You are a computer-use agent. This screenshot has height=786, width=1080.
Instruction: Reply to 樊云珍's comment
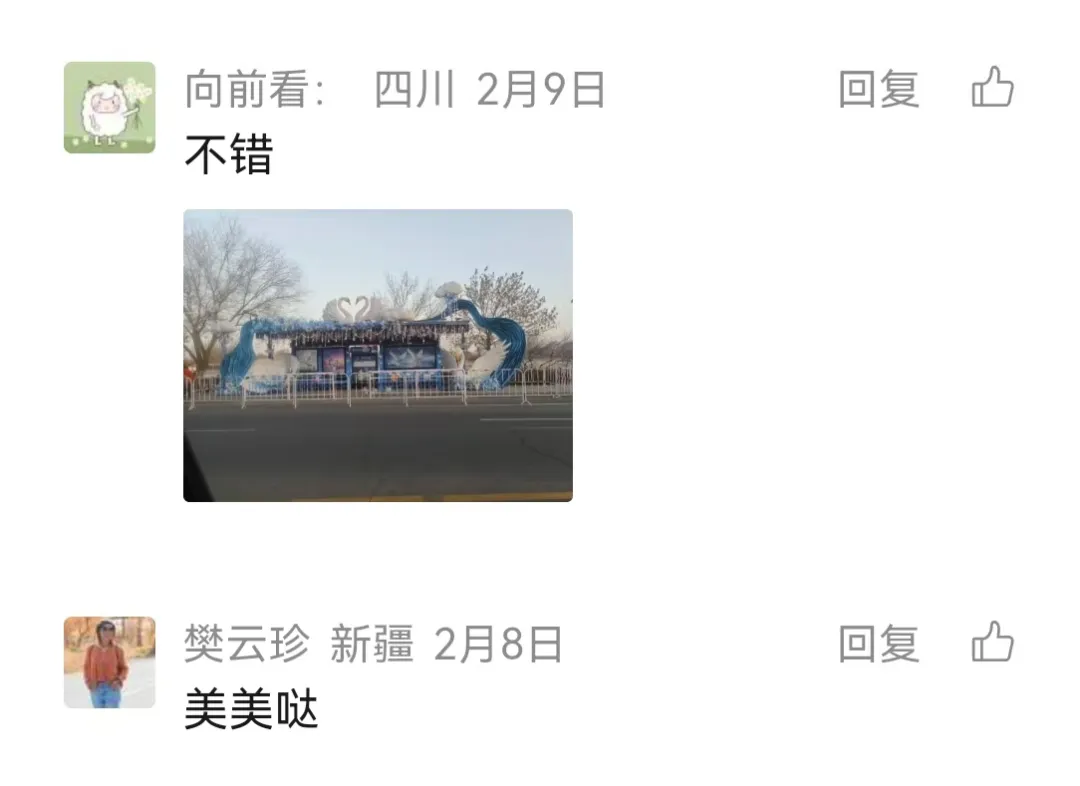click(878, 644)
